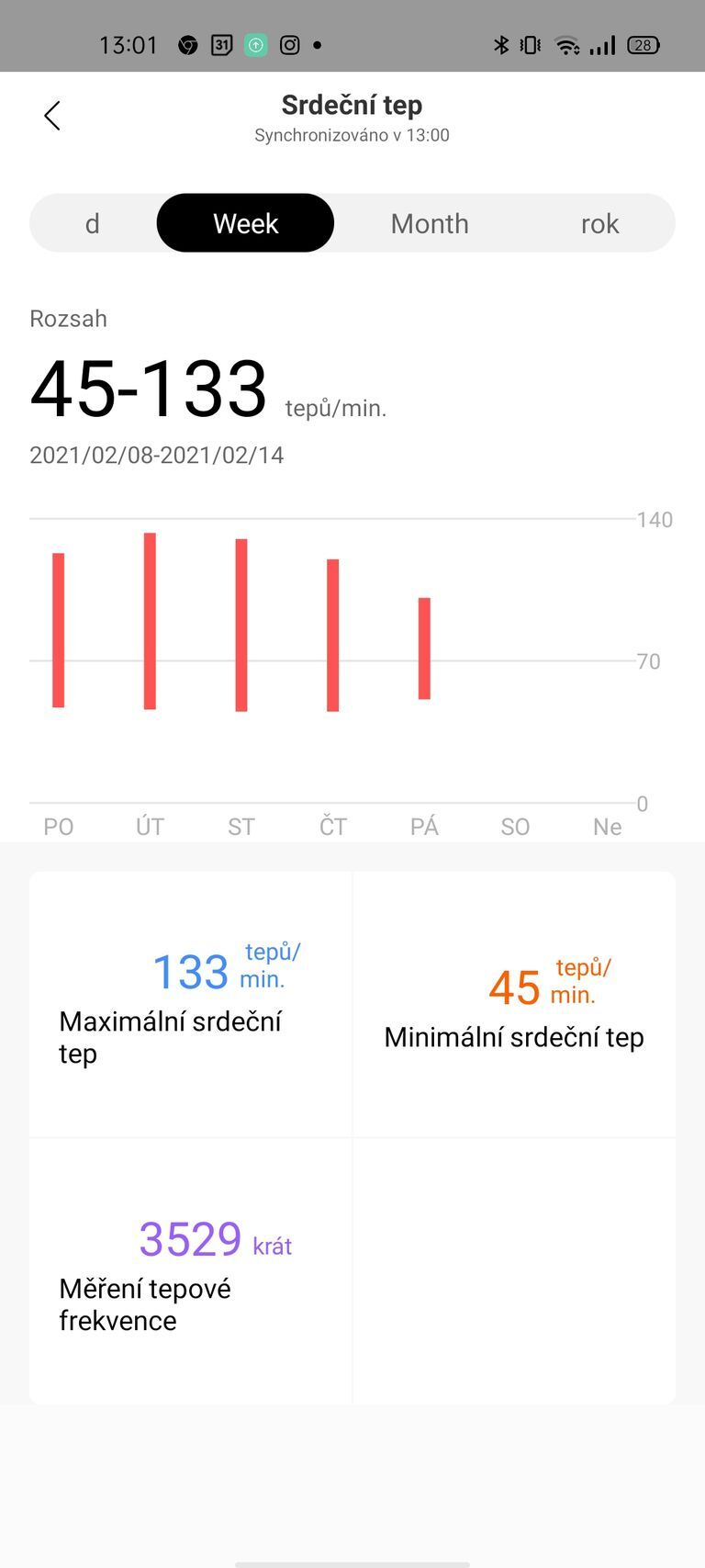Select the day view tab labeled d
The width and height of the screenshot is (705, 1568).
(x=92, y=222)
